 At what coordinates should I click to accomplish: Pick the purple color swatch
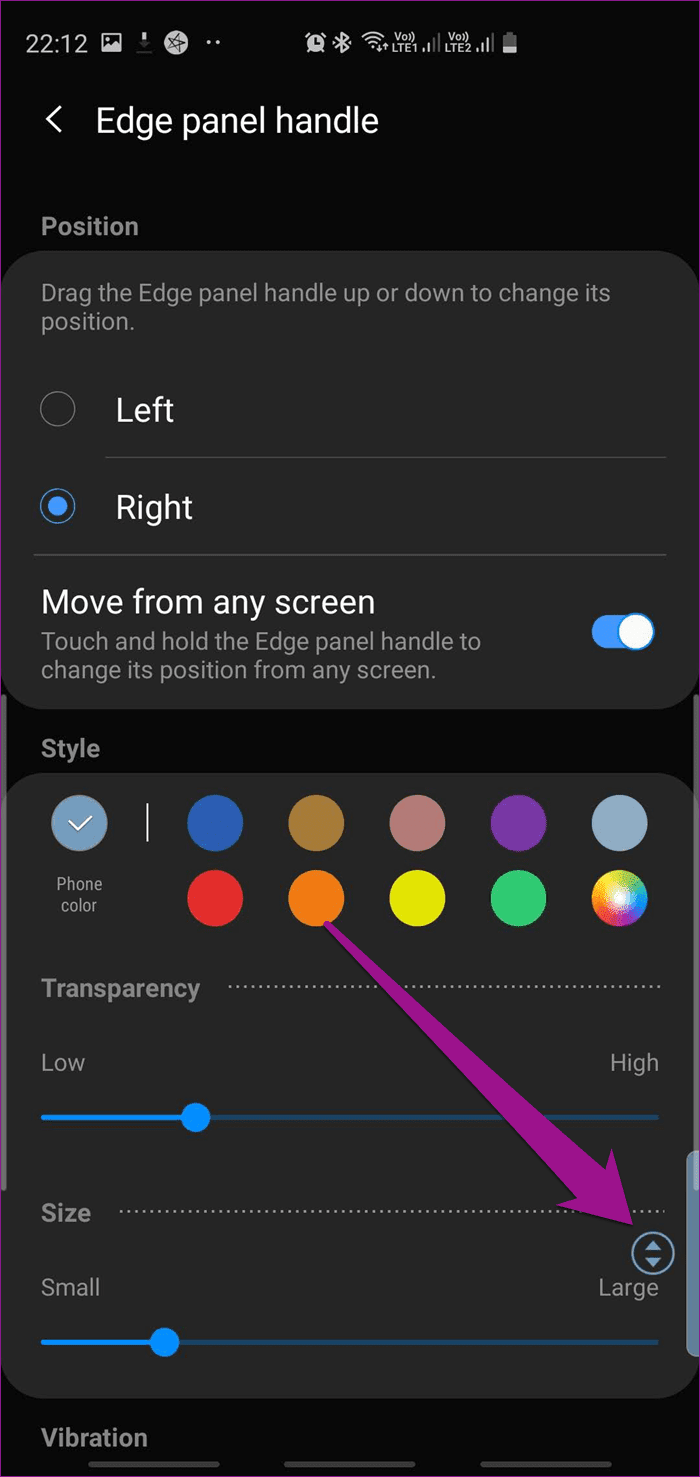coord(518,823)
